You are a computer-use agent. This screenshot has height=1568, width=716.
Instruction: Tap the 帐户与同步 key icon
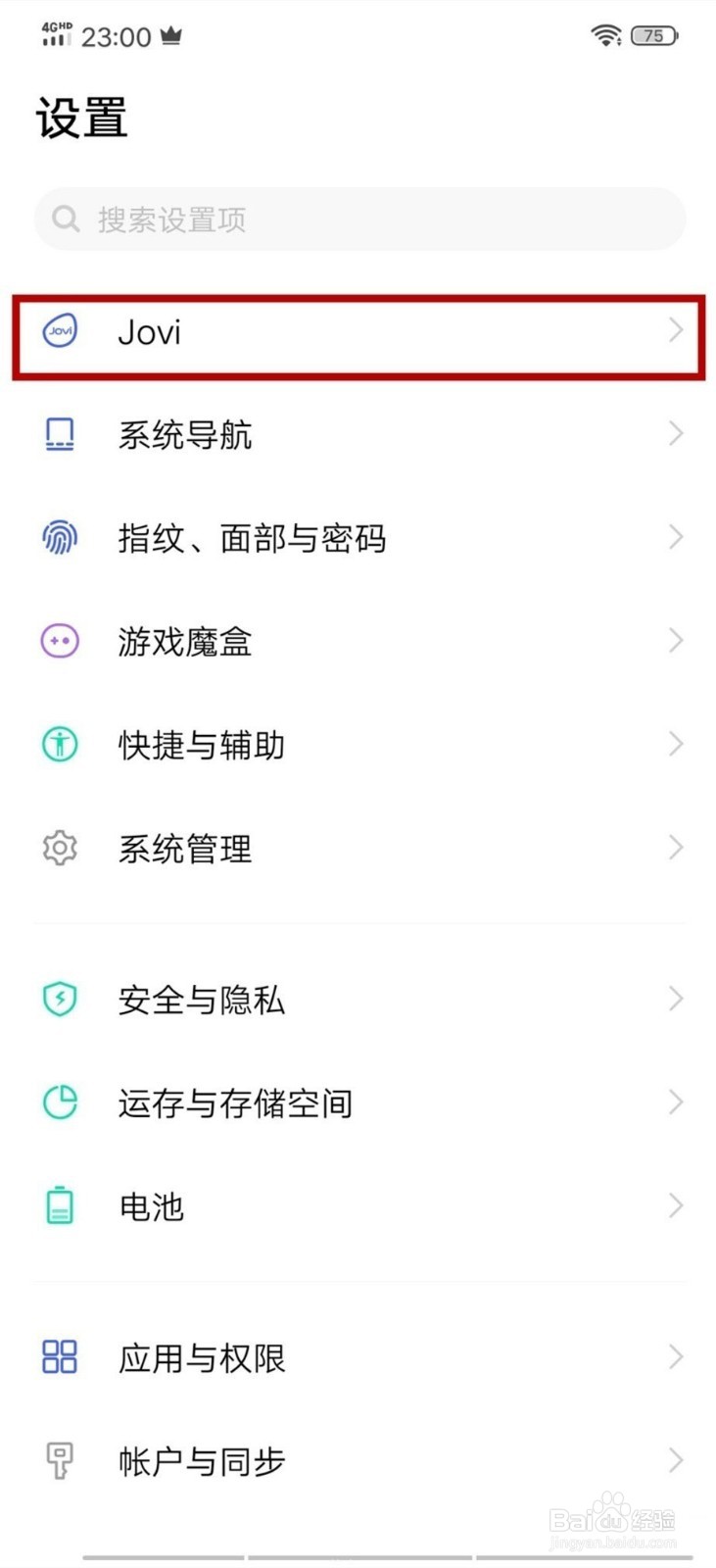coord(60,1461)
